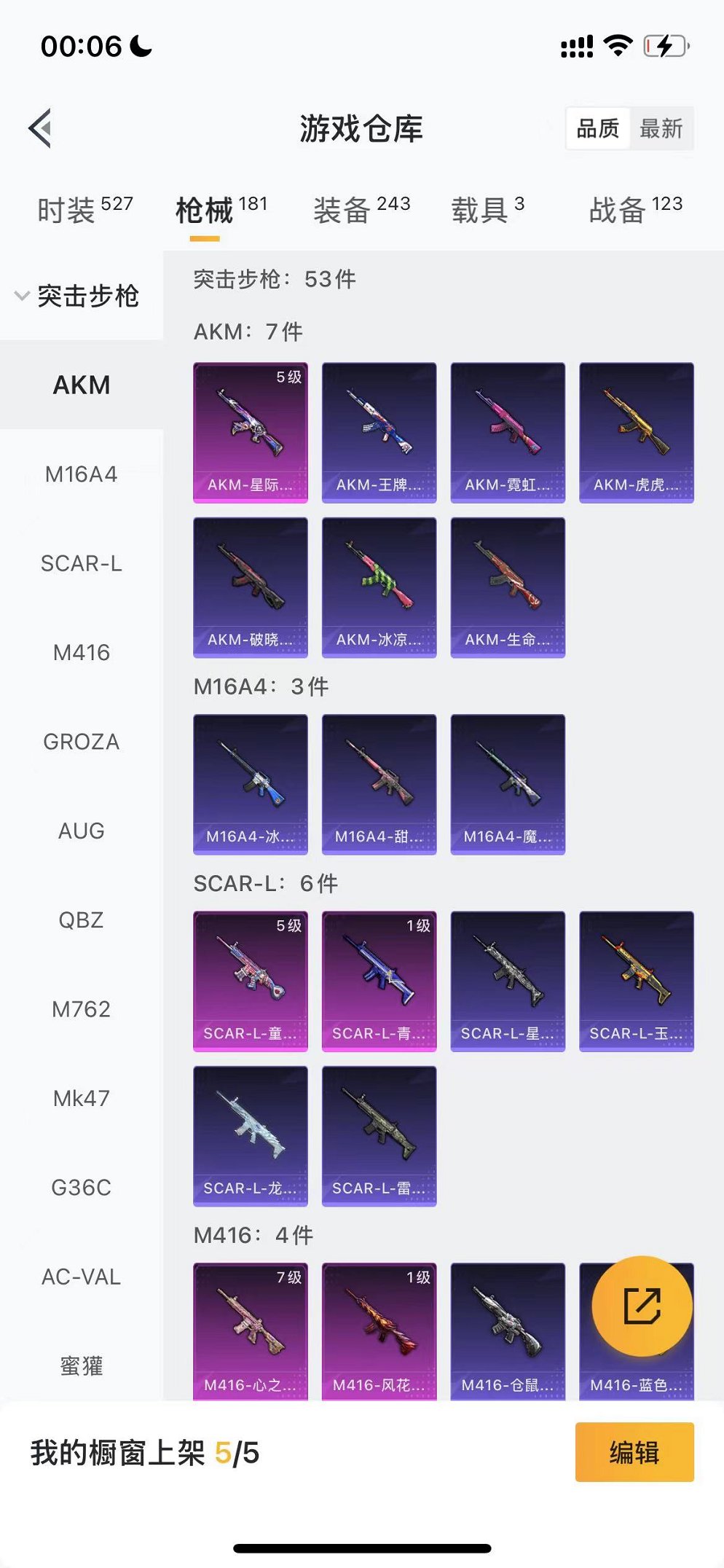
Task: Open the AKM-星际 skin card
Action: click(250, 432)
